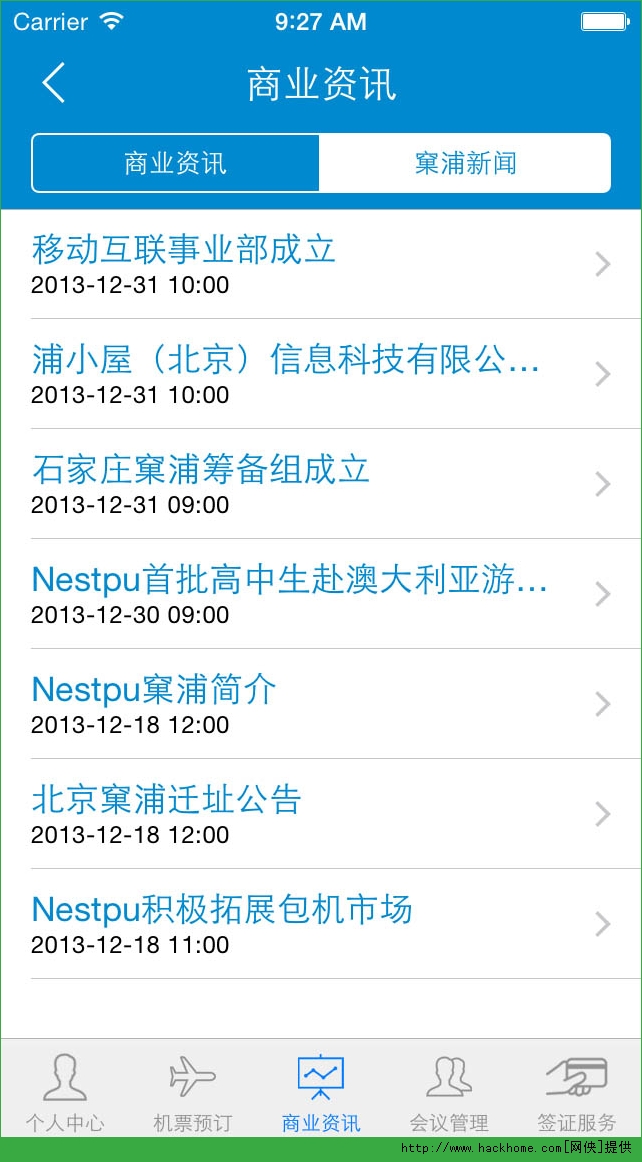
Task: Tap the 商业资讯 bottom tab
Action: tap(321, 1092)
